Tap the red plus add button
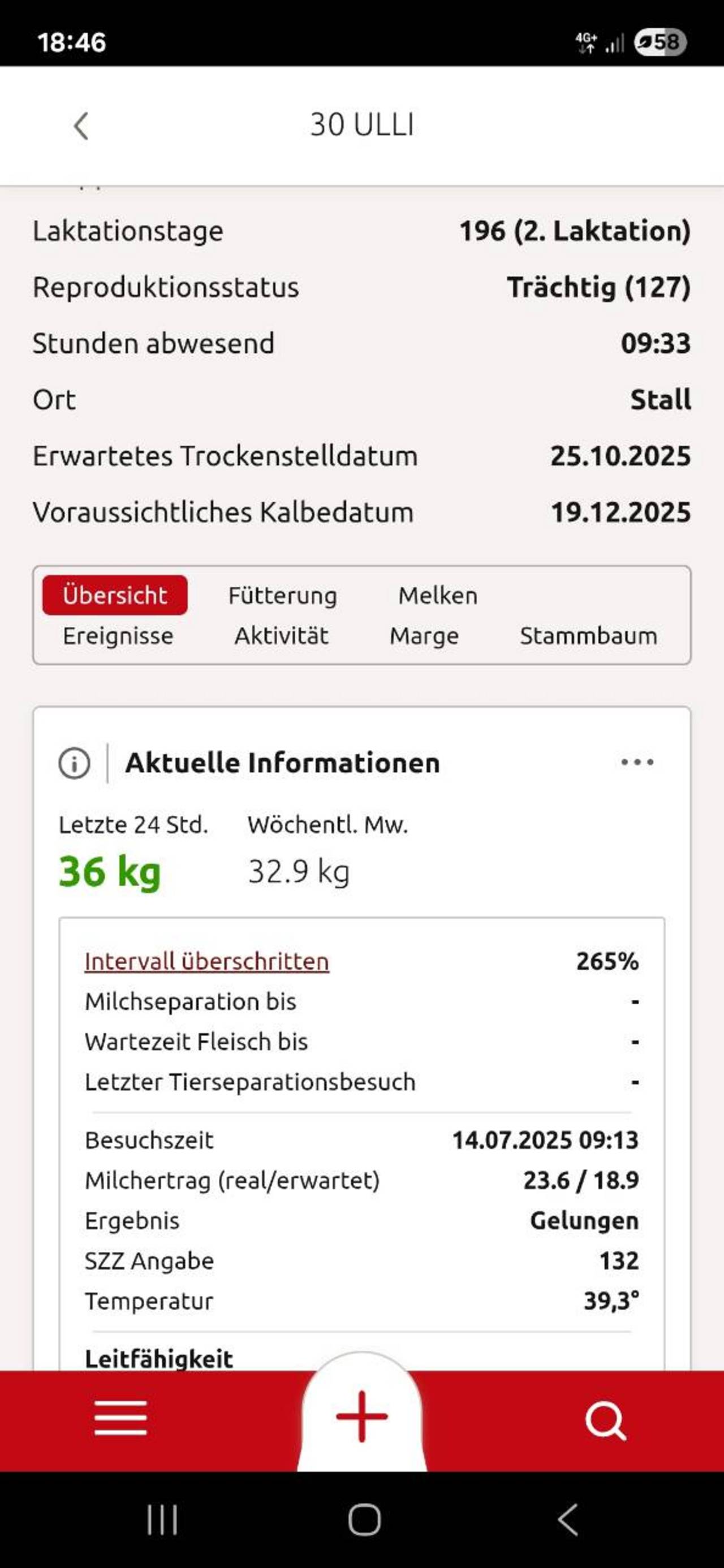The height and width of the screenshot is (1568, 724). (363, 1416)
